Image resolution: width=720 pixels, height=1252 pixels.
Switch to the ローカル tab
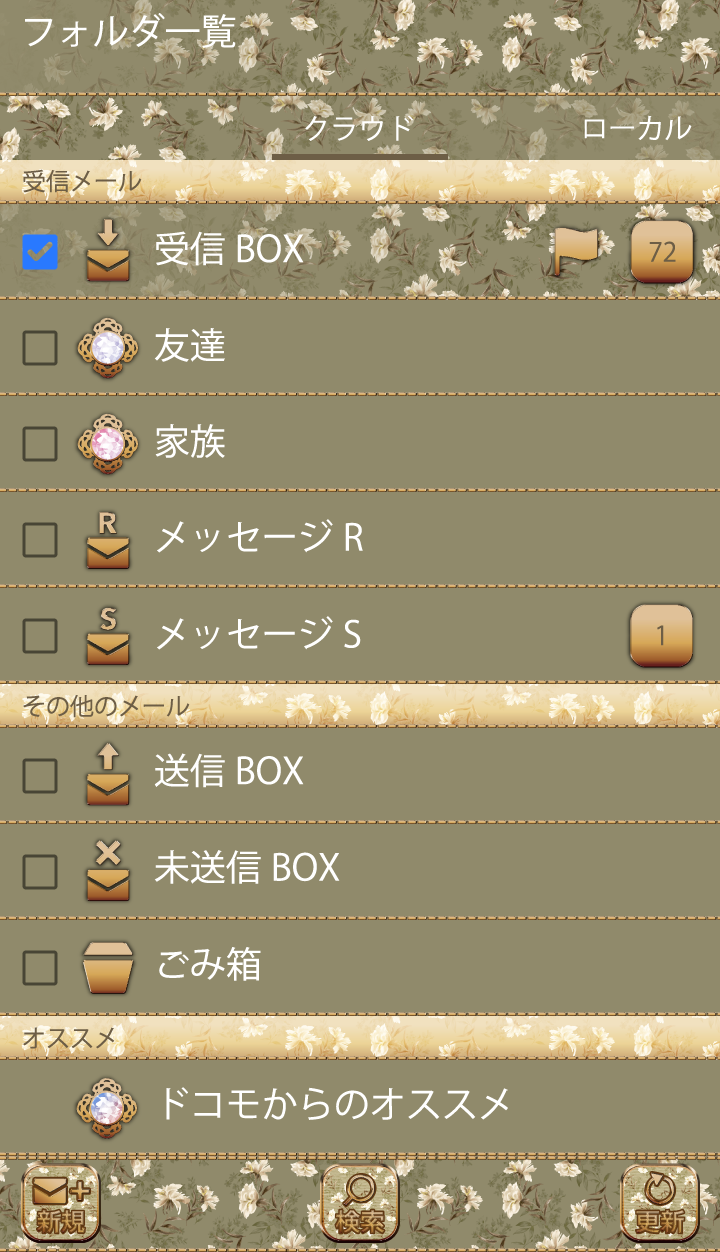click(636, 128)
